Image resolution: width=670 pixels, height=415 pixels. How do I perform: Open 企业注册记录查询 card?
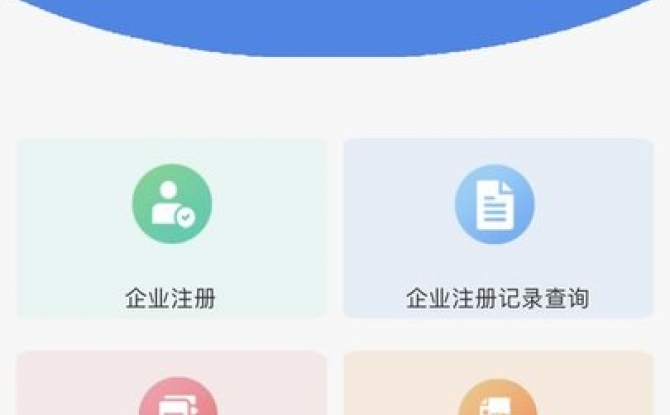(497, 229)
